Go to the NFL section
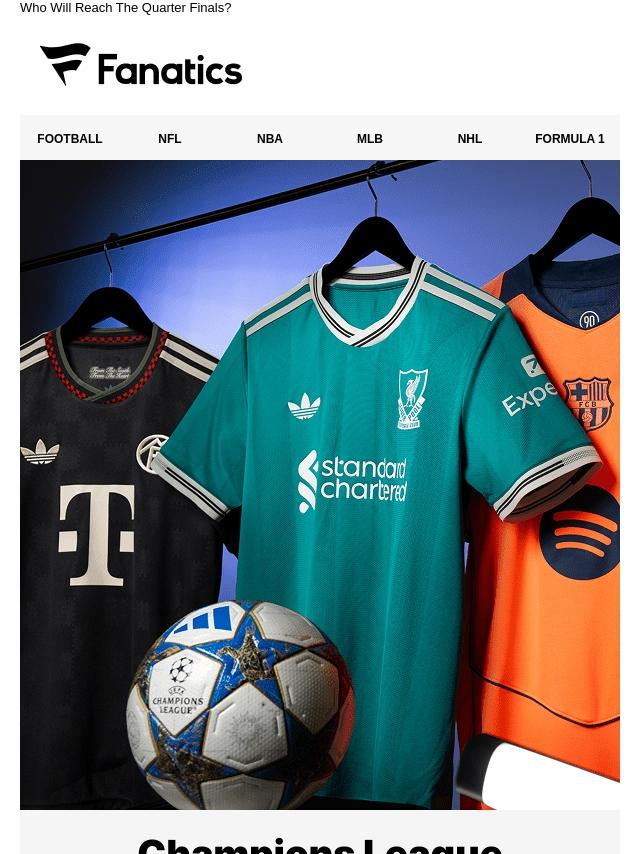 169,139
